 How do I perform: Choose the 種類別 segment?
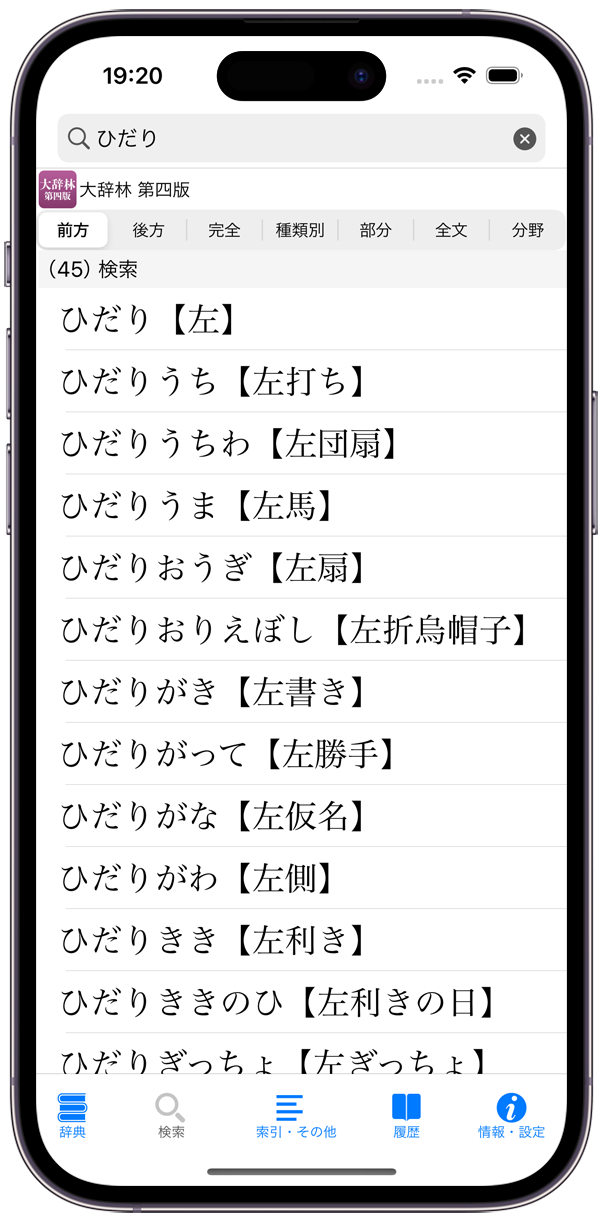300,230
